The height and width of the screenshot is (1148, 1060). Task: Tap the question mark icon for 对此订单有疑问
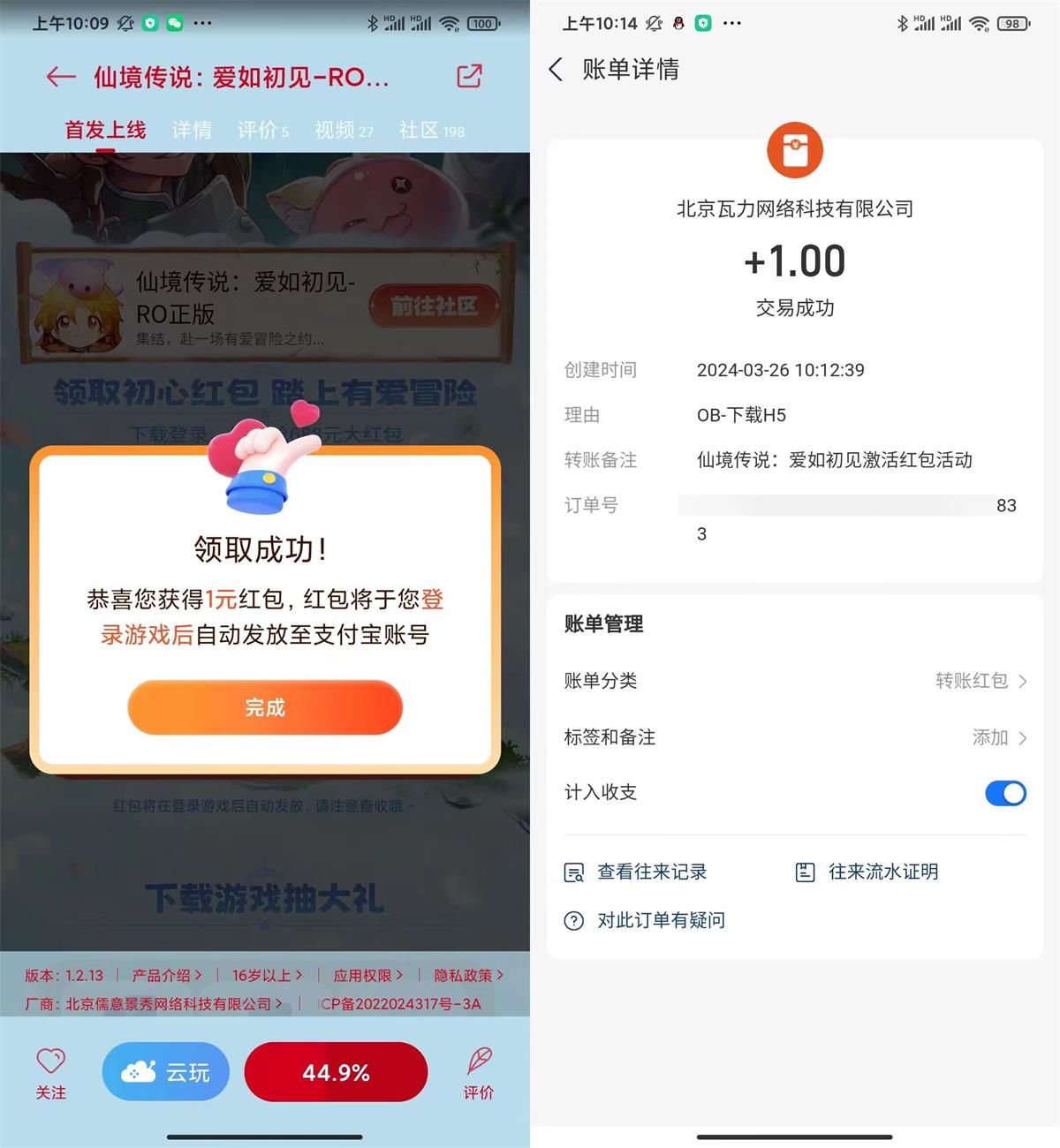pos(575,920)
